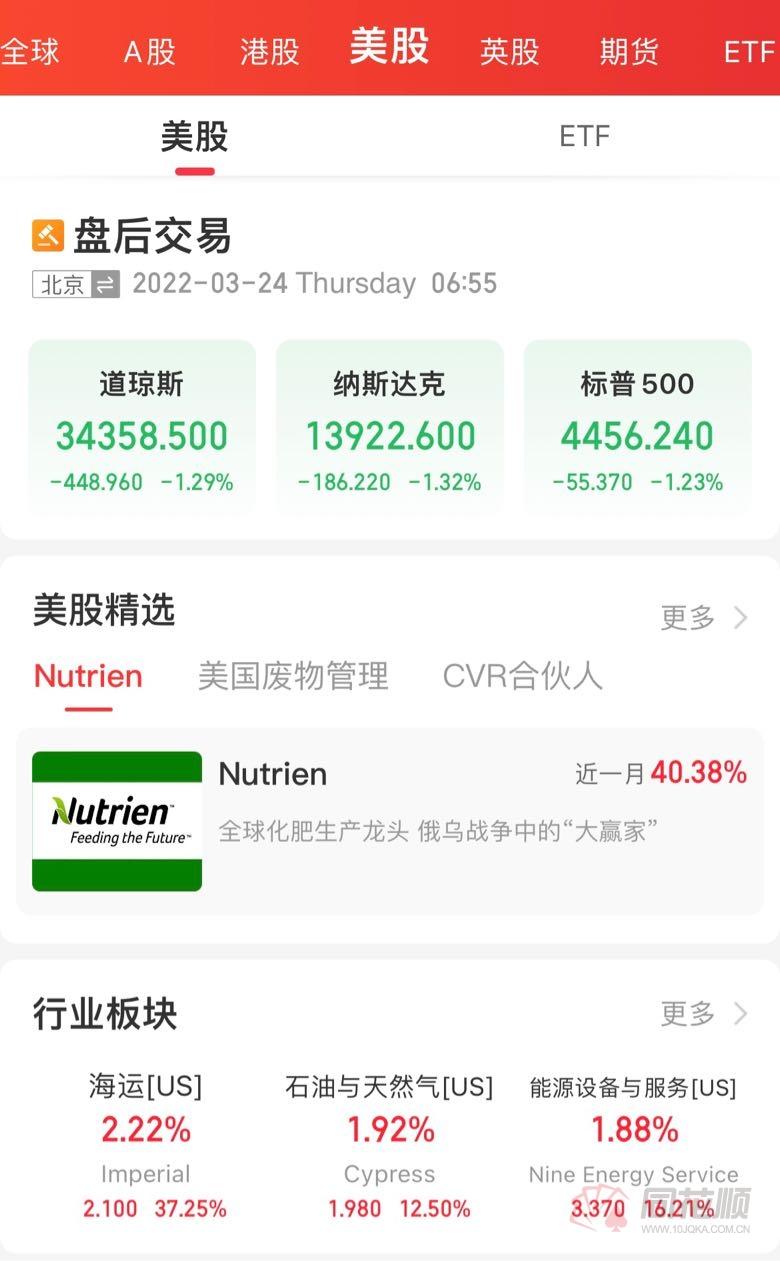Select the 美国废物管理 pick tab
Image resolution: width=780 pixels, height=1261 pixels.
pos(293,676)
